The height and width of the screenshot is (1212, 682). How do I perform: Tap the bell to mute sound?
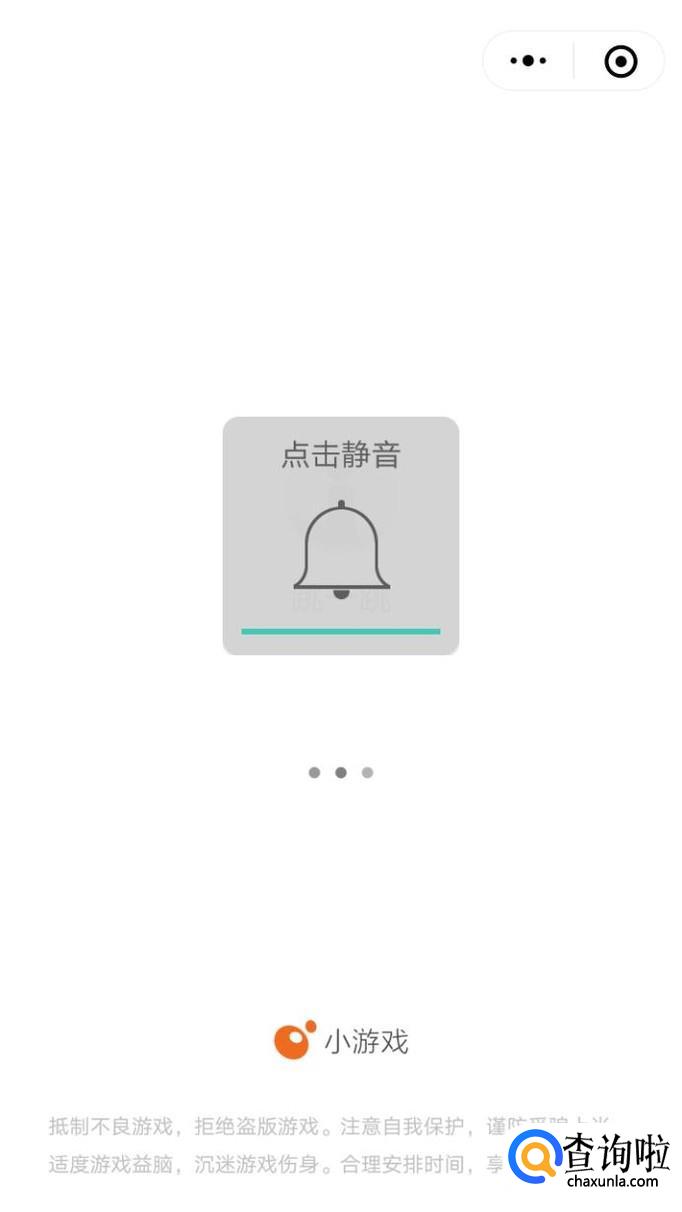click(x=341, y=548)
